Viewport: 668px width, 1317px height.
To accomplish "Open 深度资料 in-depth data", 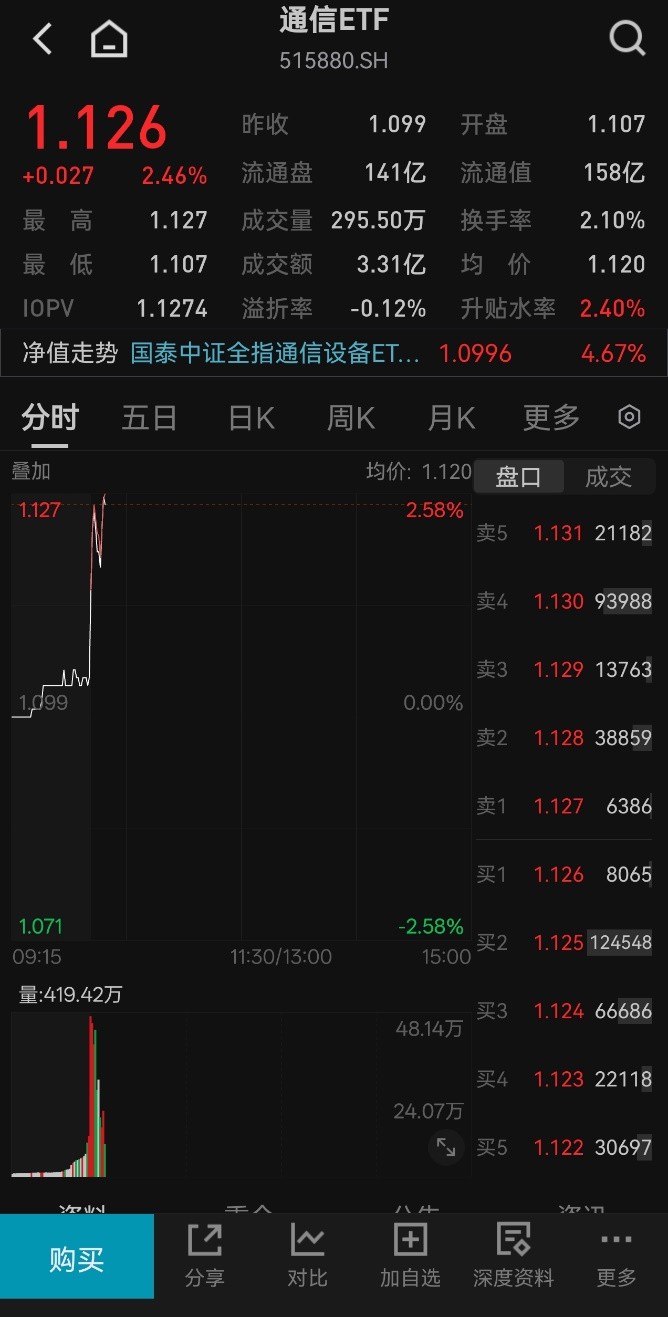I will coord(513,1256).
